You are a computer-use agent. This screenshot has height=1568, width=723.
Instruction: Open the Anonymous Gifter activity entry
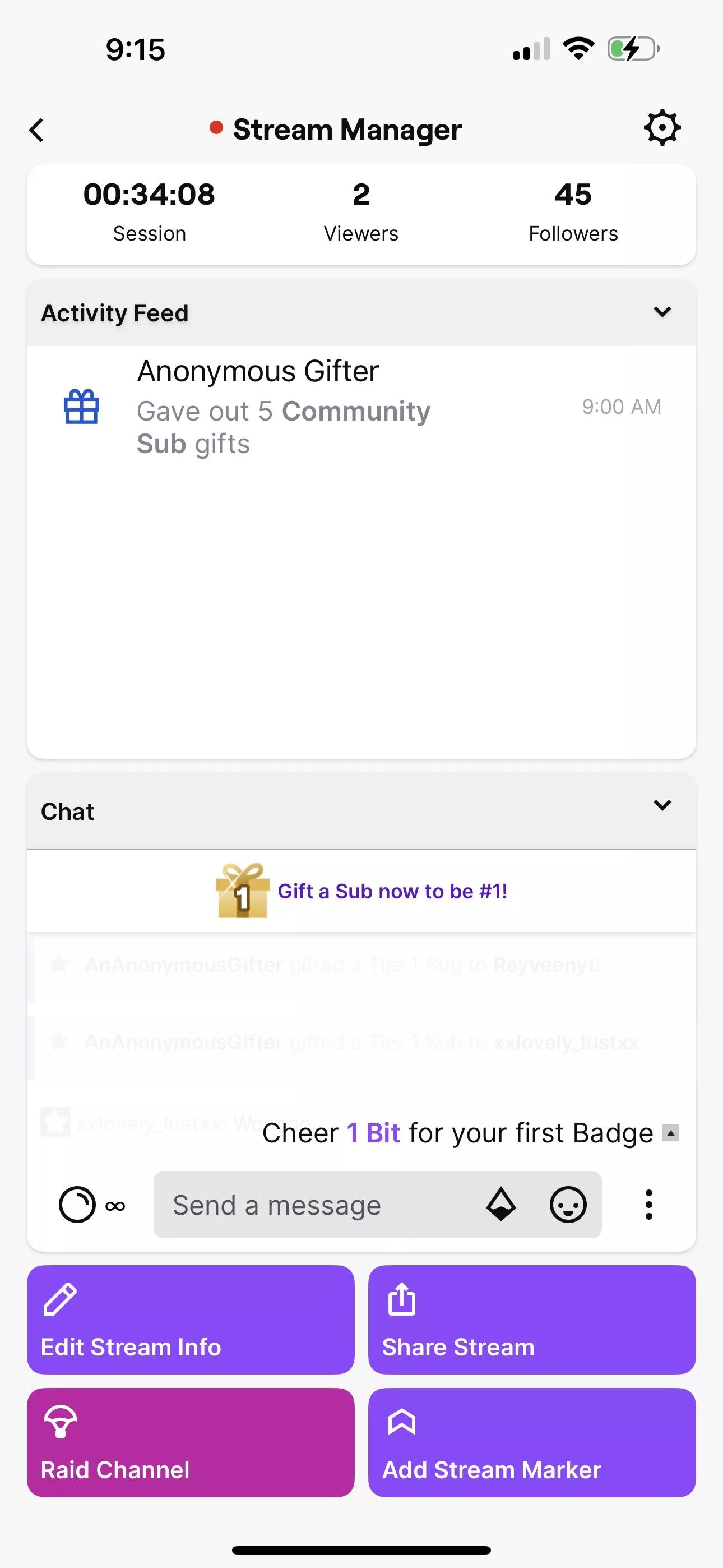click(x=360, y=407)
